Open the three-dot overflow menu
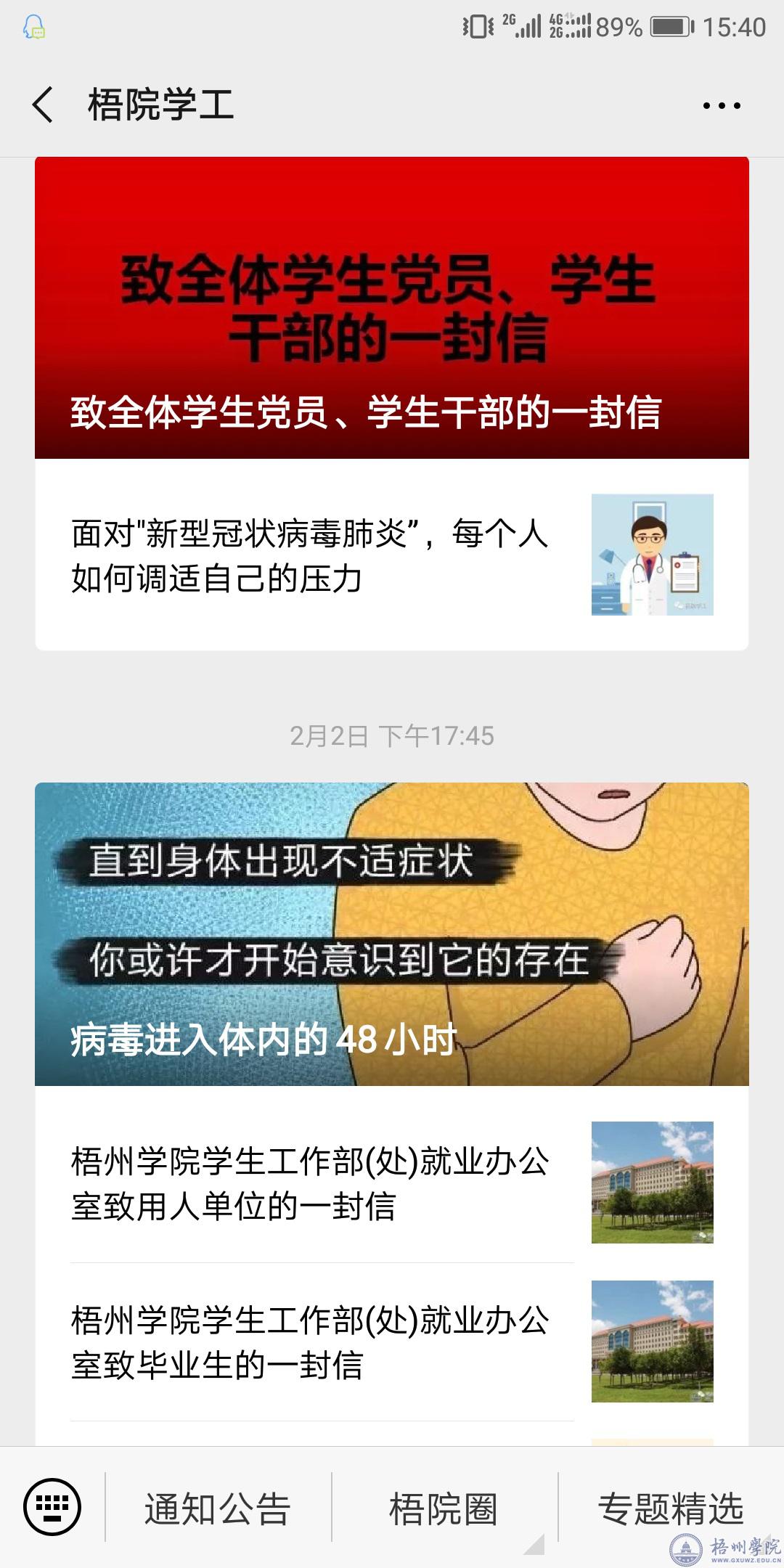The height and width of the screenshot is (1568, 784). click(721, 106)
